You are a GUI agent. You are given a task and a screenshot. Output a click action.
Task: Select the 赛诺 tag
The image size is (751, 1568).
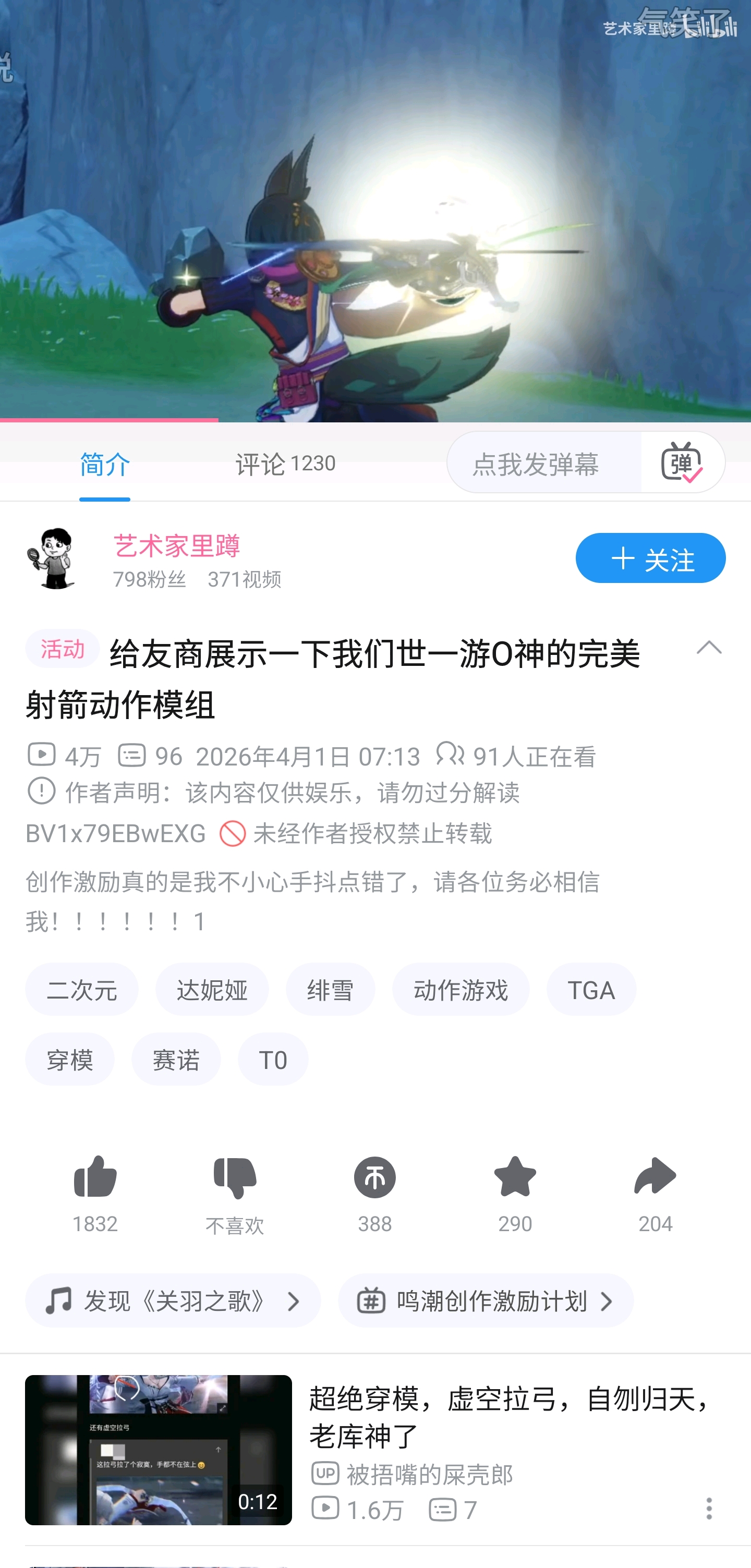pos(176,1059)
